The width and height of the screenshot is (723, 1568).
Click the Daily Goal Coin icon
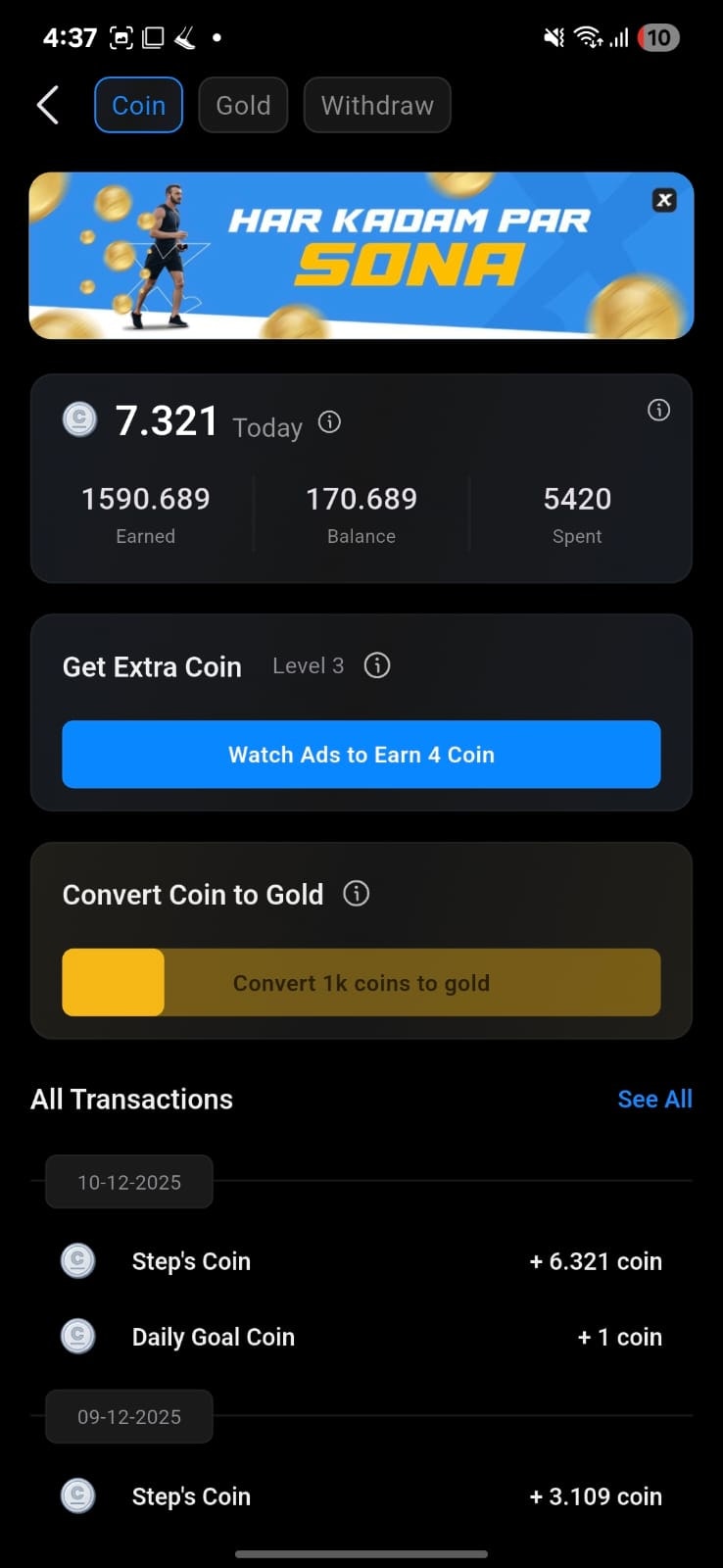(78, 1337)
